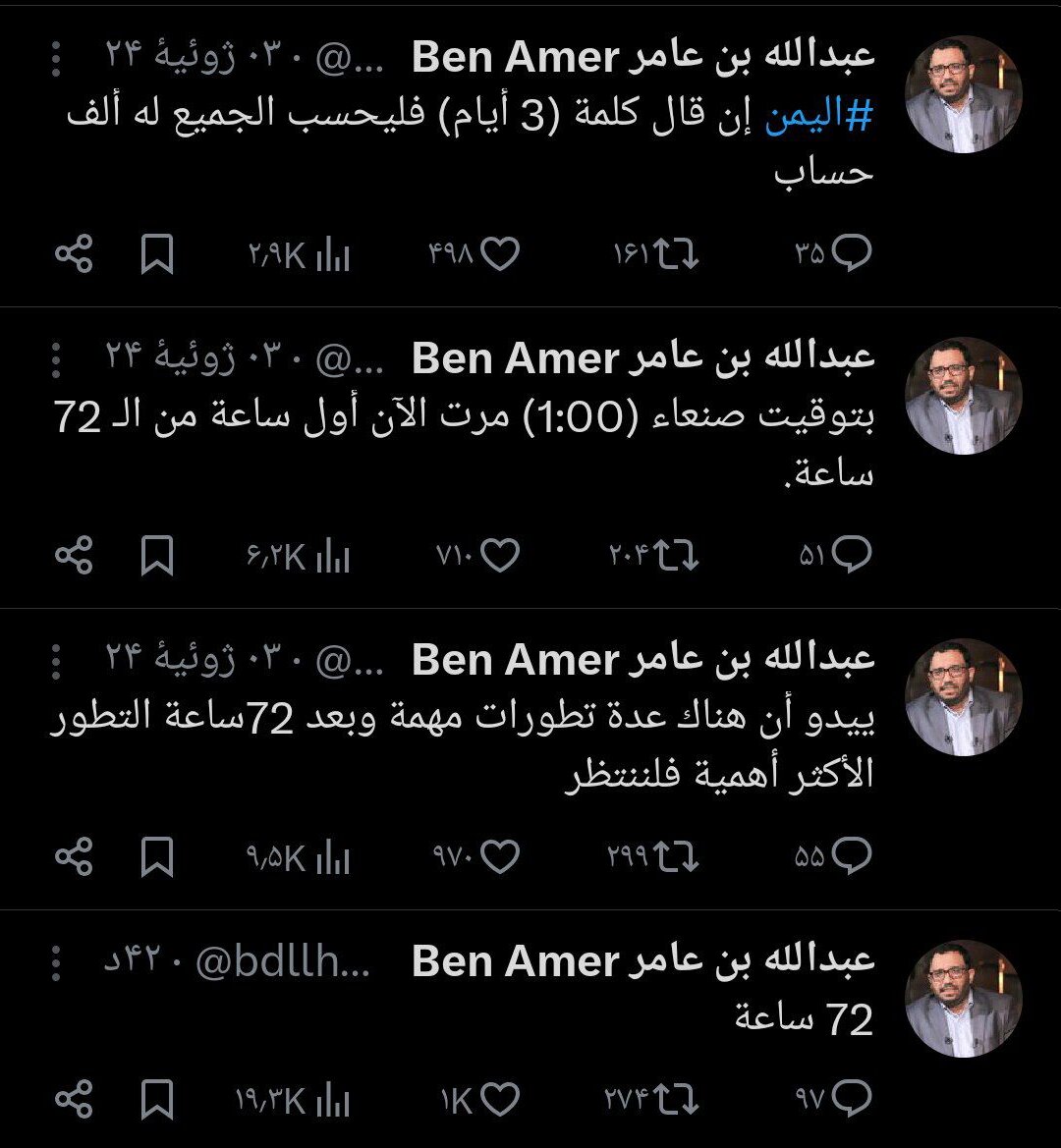The image size is (1061, 1148).
Task: View analytics for the بتوقيت صنعاء tweet
Action: point(333,558)
